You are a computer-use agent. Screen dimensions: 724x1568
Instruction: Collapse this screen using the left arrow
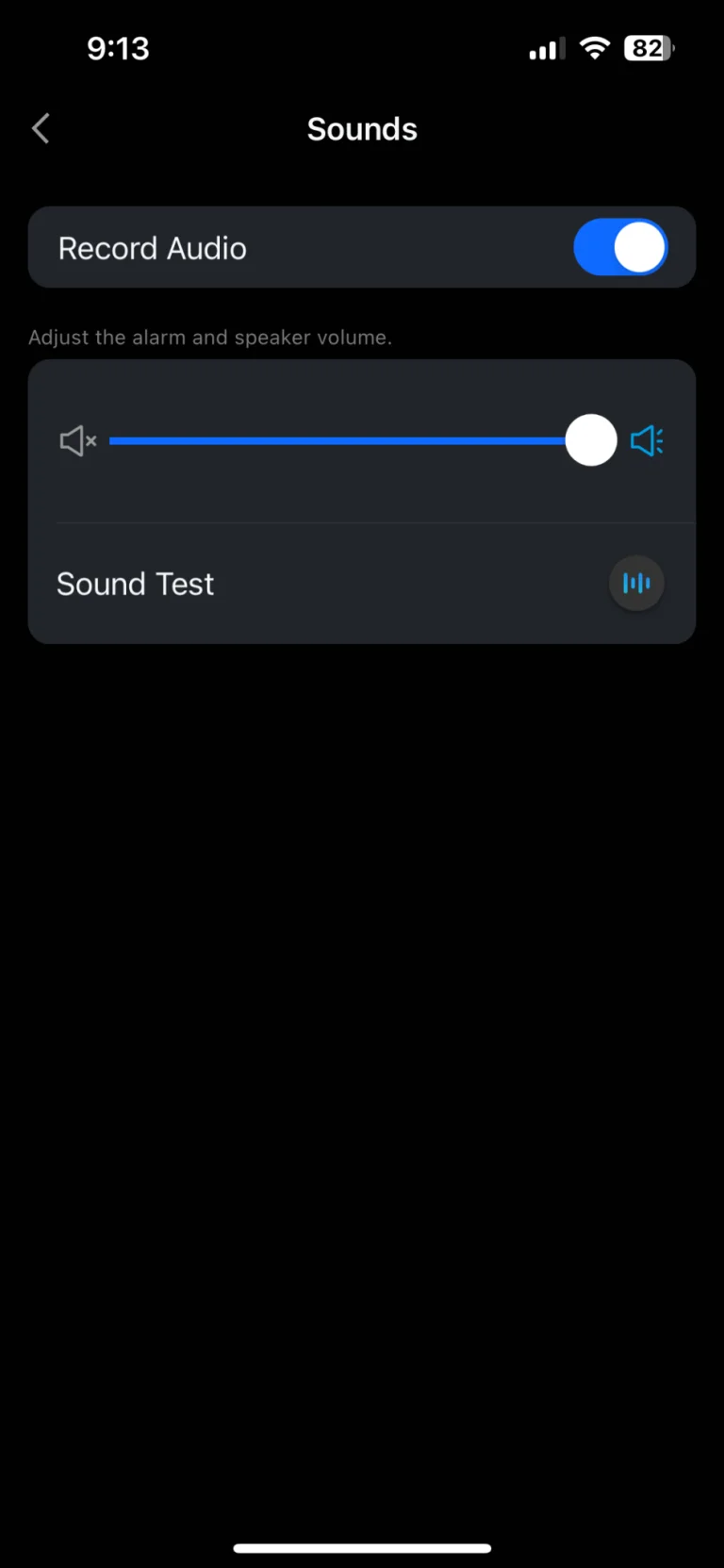tap(41, 128)
